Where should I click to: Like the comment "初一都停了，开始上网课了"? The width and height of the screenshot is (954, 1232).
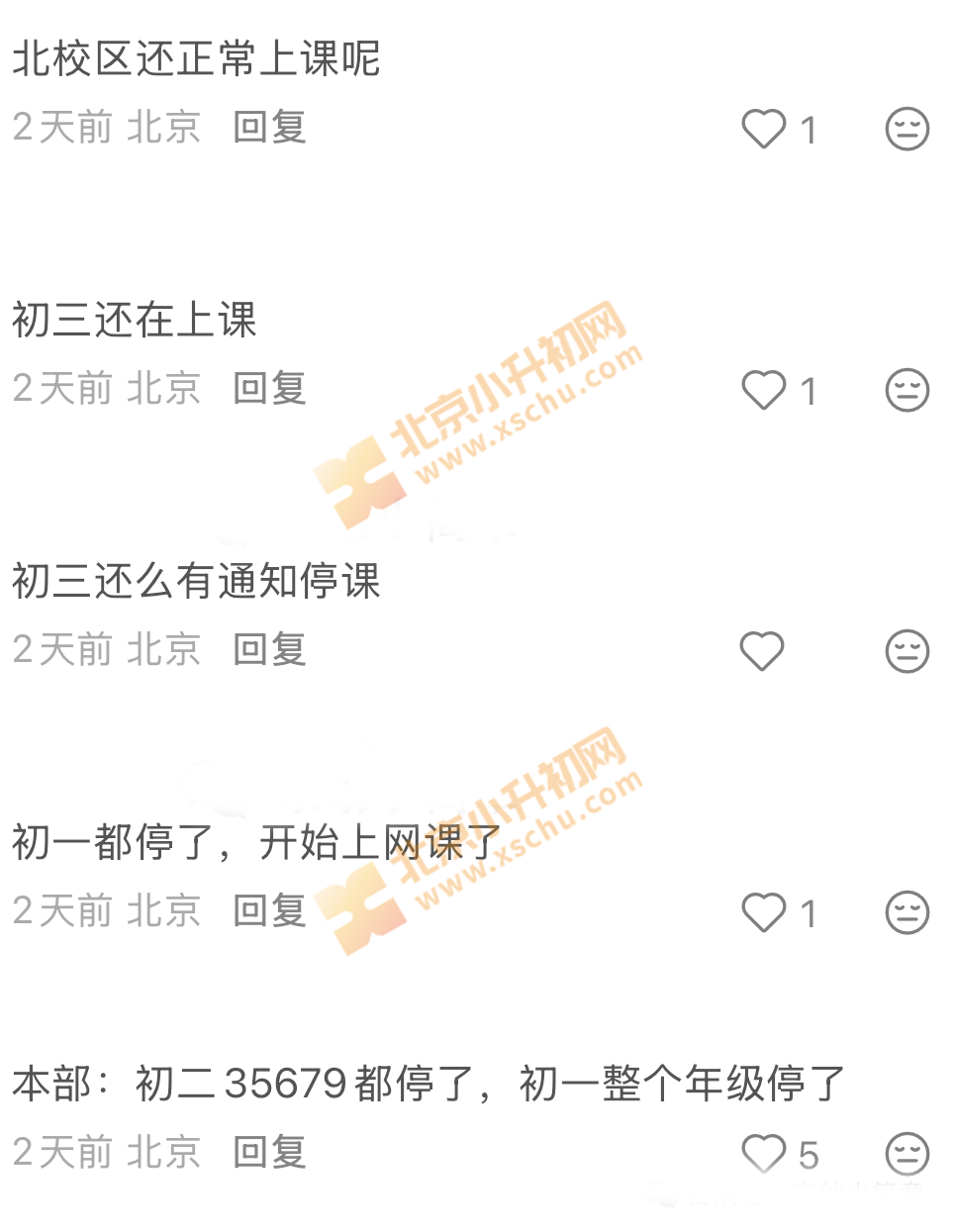pyautogui.click(x=763, y=912)
